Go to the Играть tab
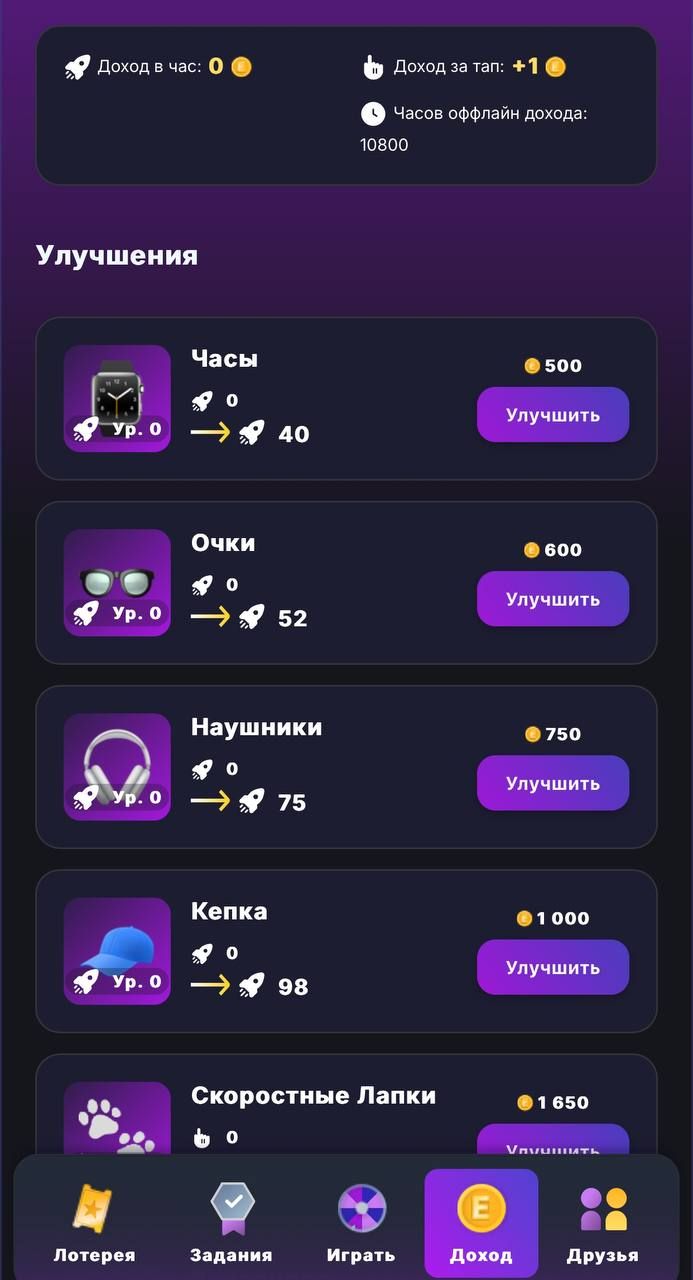The height and width of the screenshot is (1280, 693). click(361, 1224)
